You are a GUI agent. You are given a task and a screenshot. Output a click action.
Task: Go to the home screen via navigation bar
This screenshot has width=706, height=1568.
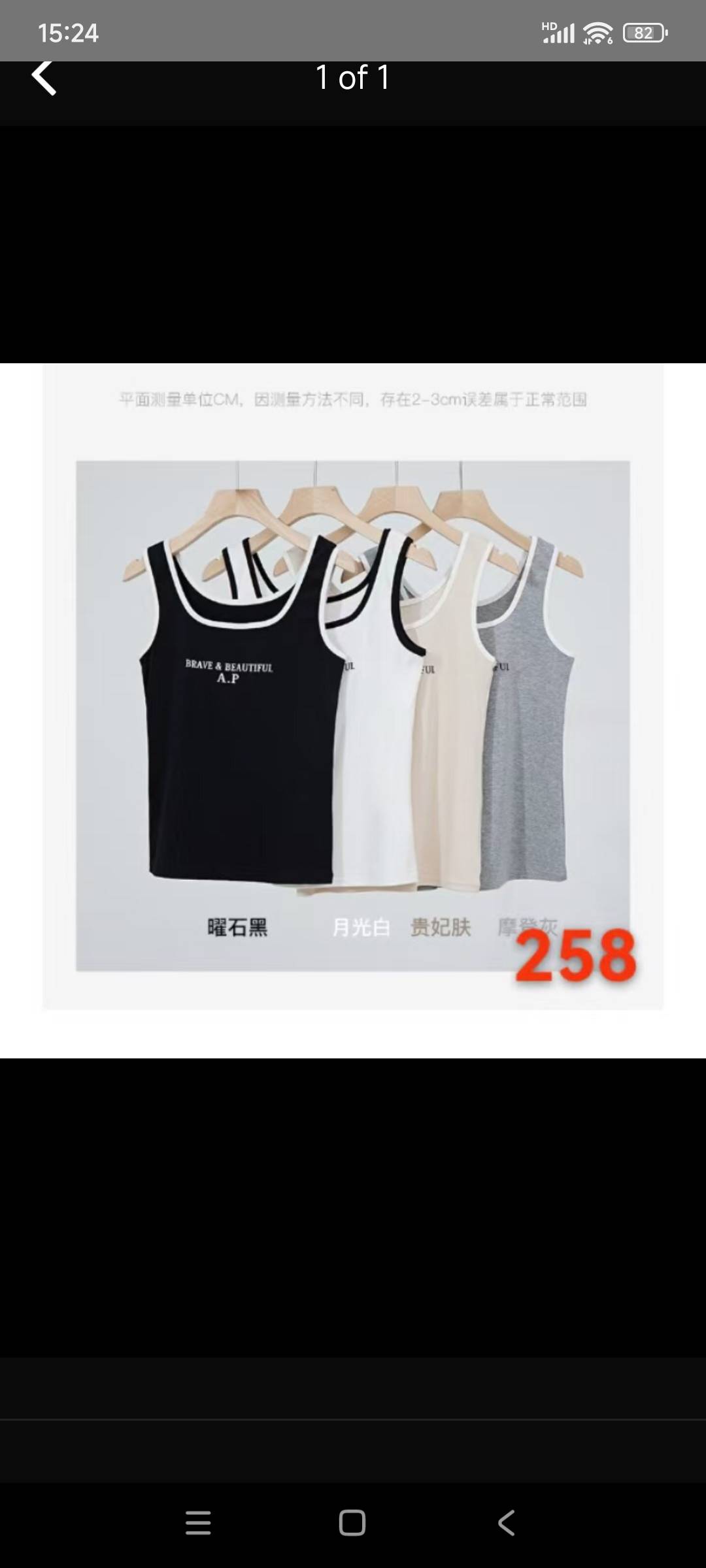(352, 1522)
